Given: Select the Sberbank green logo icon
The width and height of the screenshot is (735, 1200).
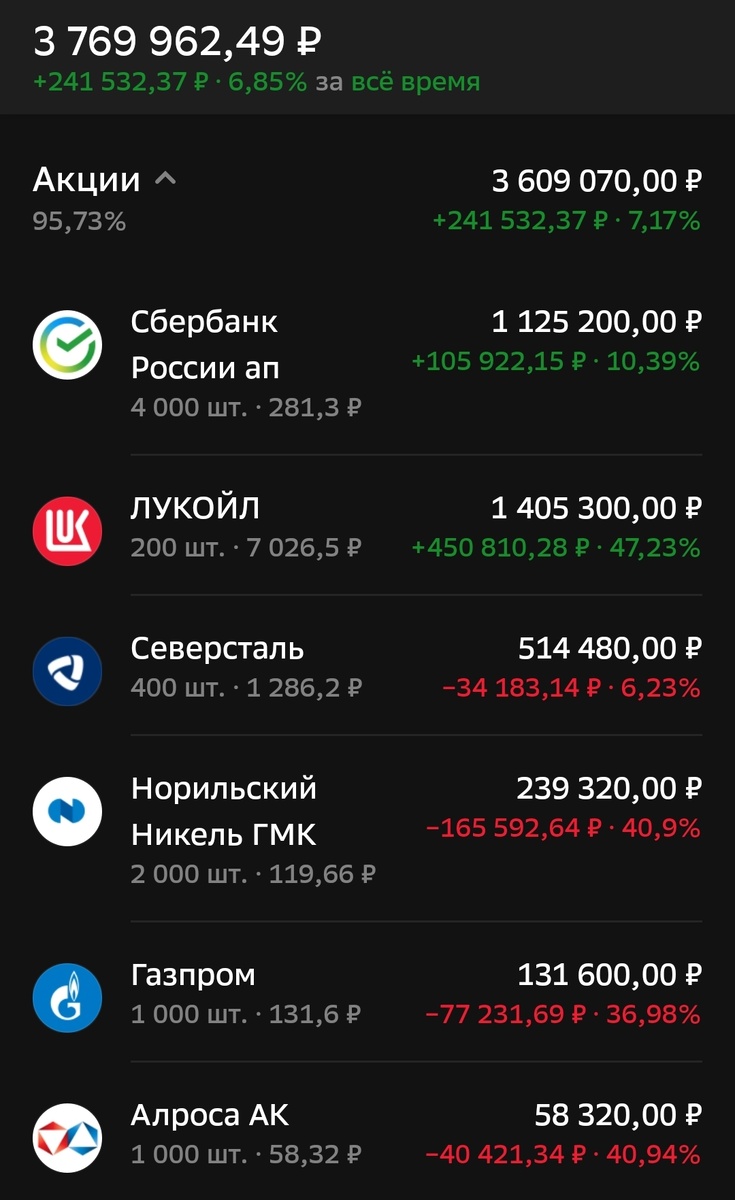Looking at the screenshot, I should 67,345.
